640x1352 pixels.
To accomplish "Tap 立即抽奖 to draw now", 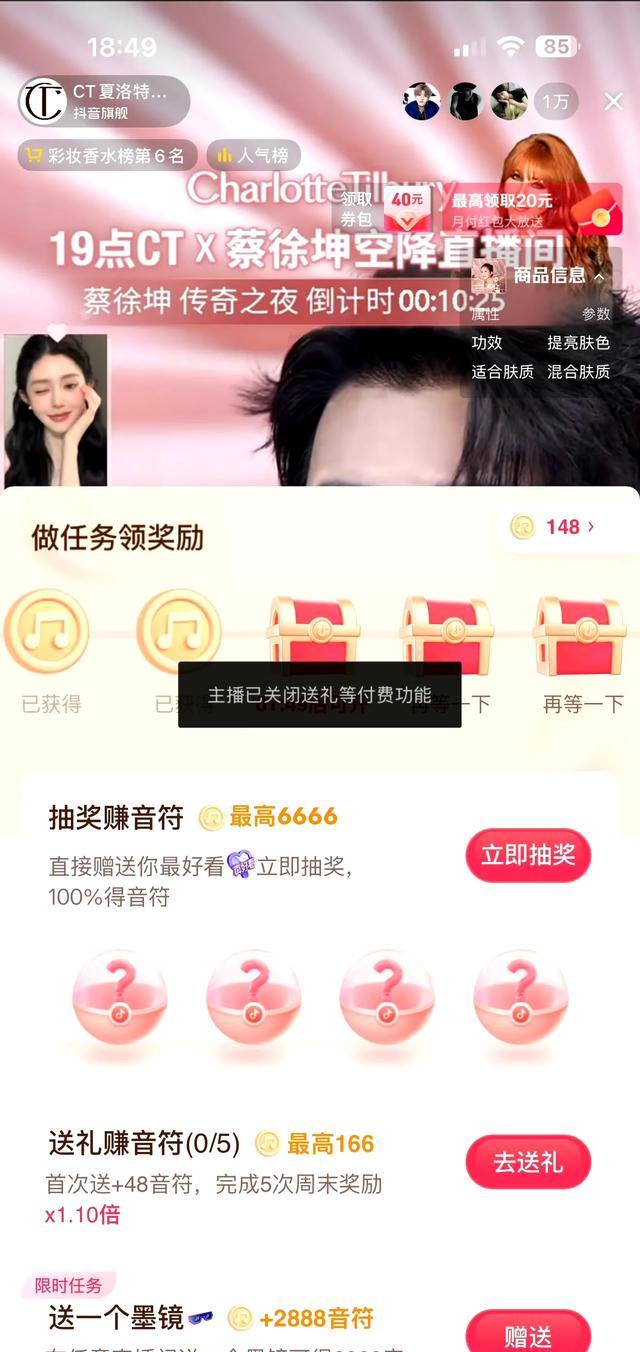I will (x=528, y=855).
